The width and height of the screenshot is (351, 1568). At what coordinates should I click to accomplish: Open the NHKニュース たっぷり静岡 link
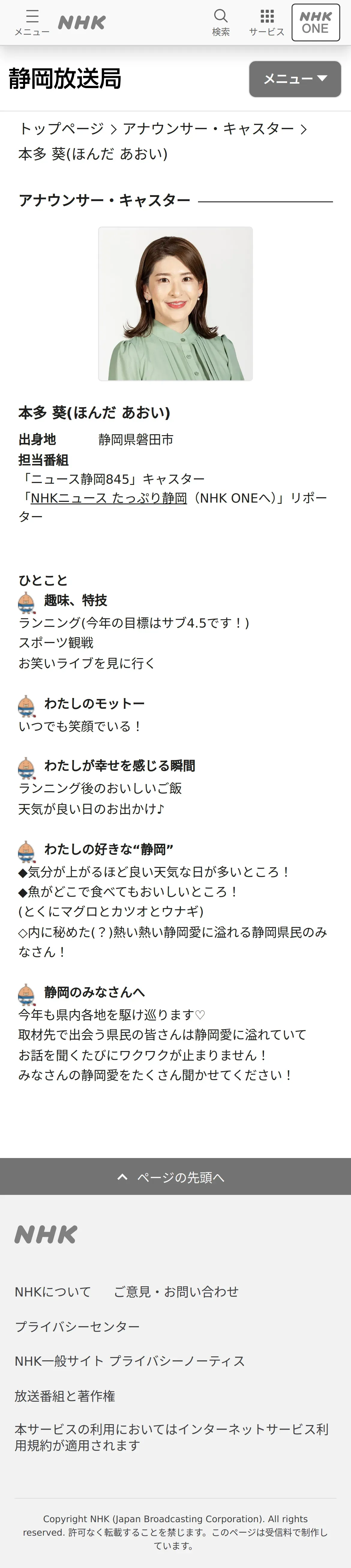tap(109, 498)
